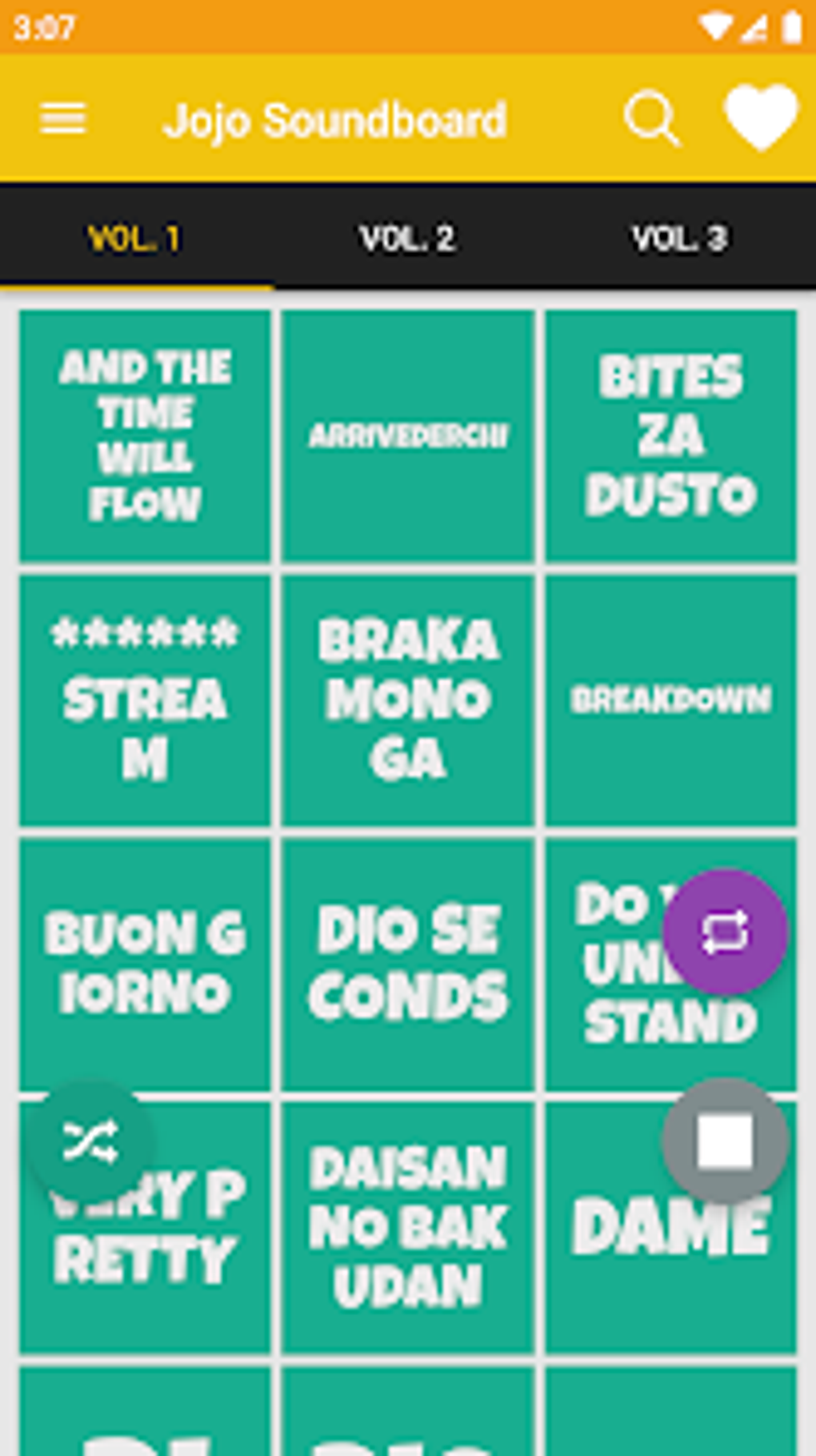Stop playback with the gray stop button
Image resolution: width=816 pixels, height=1456 pixels.
pos(725,1141)
